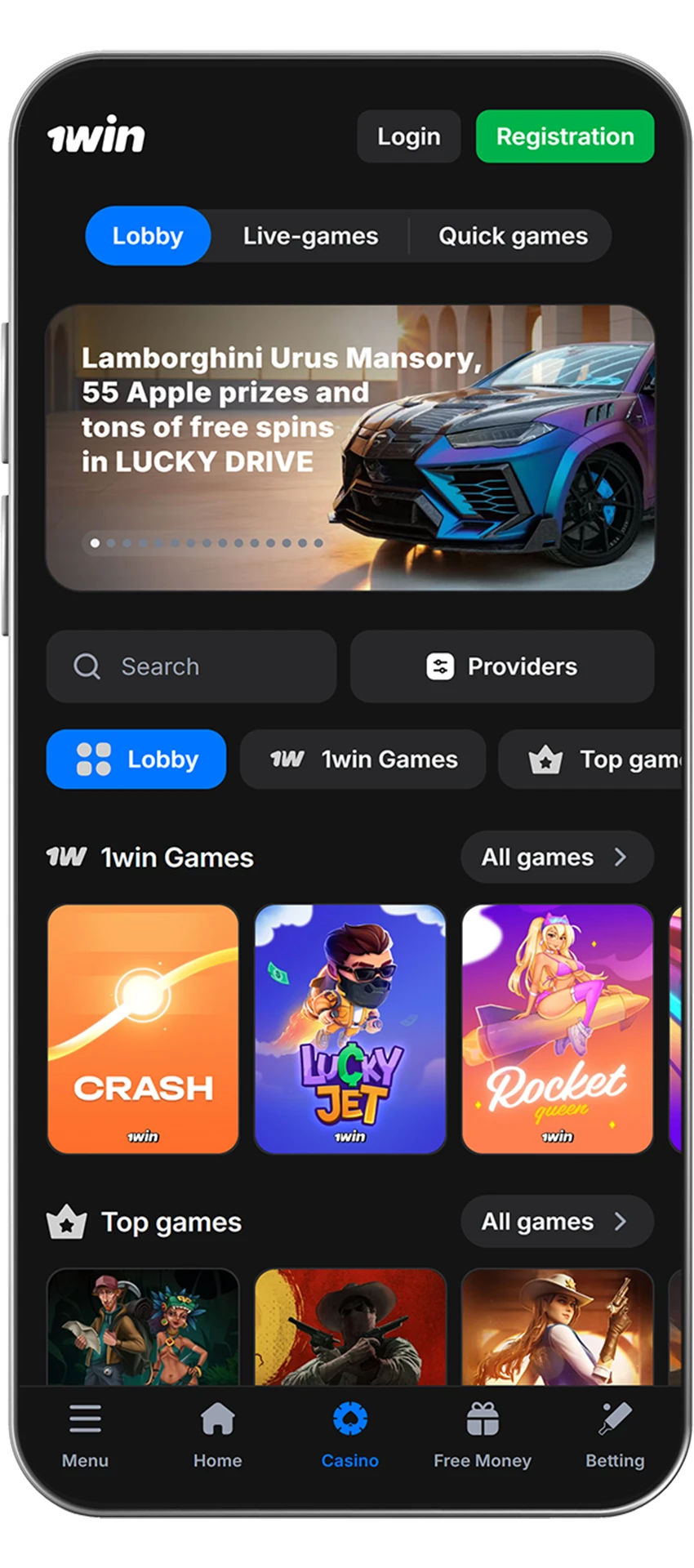Tap the Providers filter icon

[440, 666]
